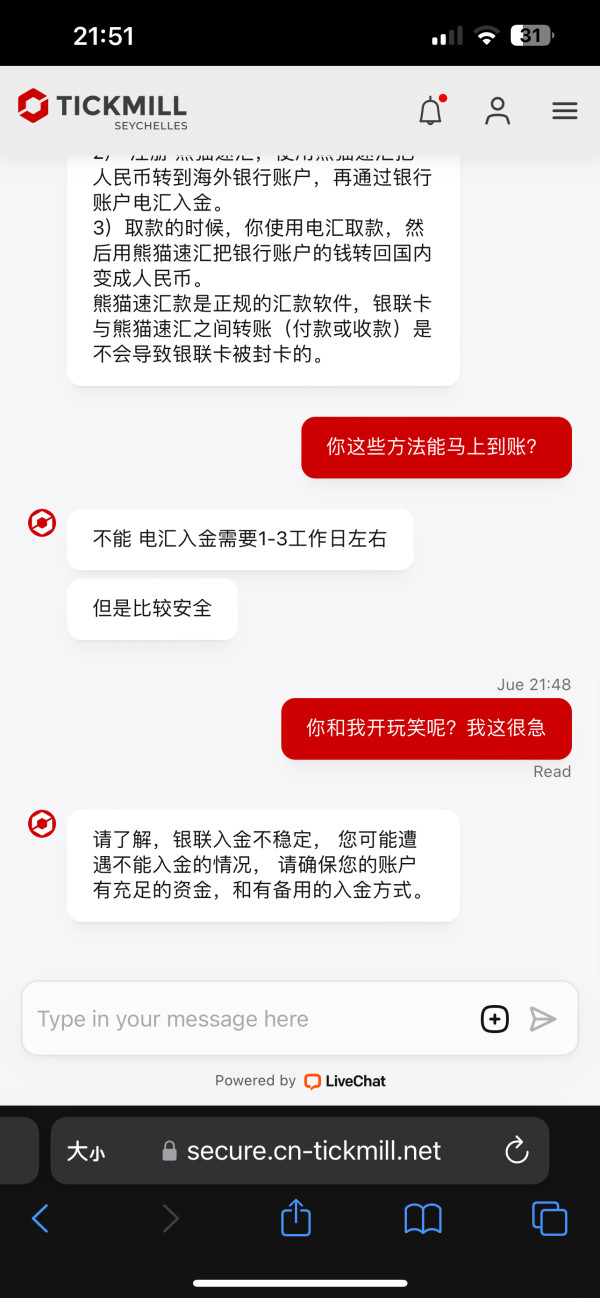Tap the plus attachment icon in chat
Viewport: 600px width, 1298px height.
pos(495,1019)
